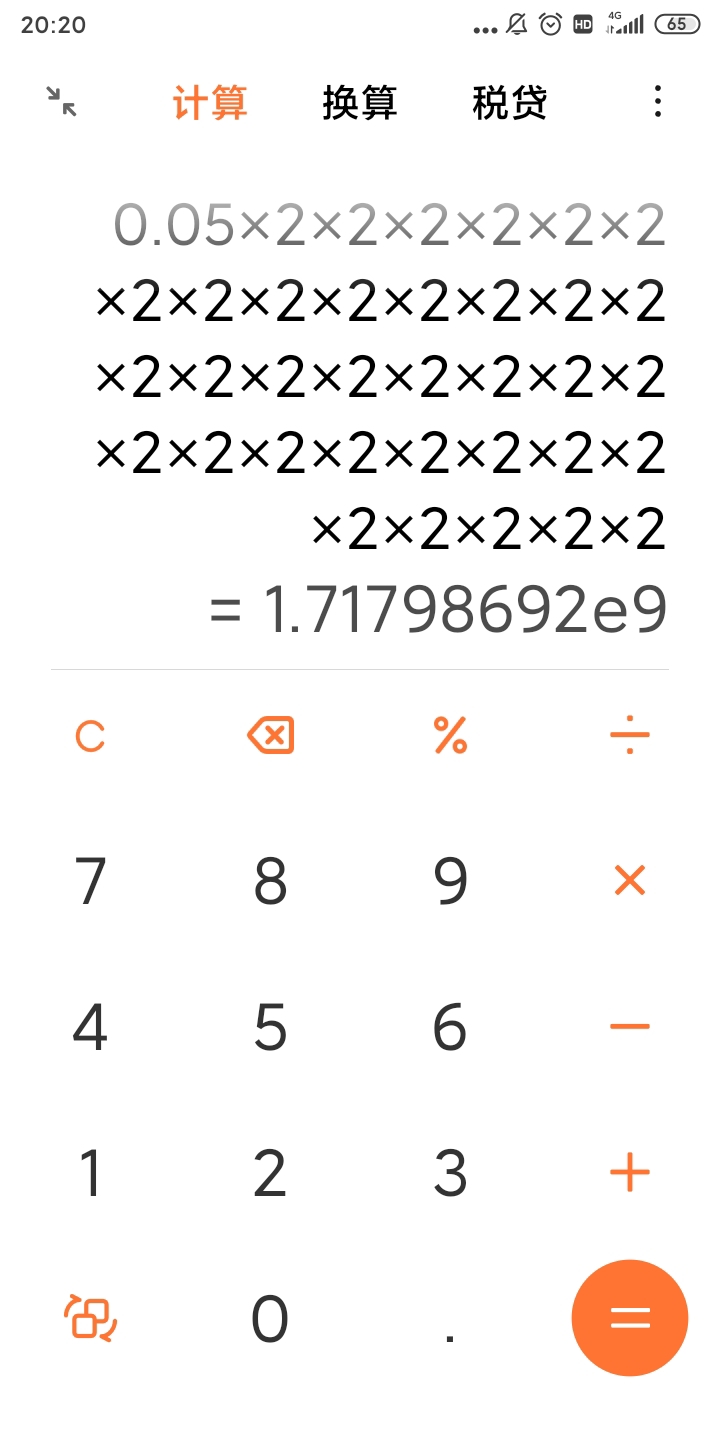The height and width of the screenshot is (1440, 720).
Task: Enter the digit 9
Action: (450, 881)
